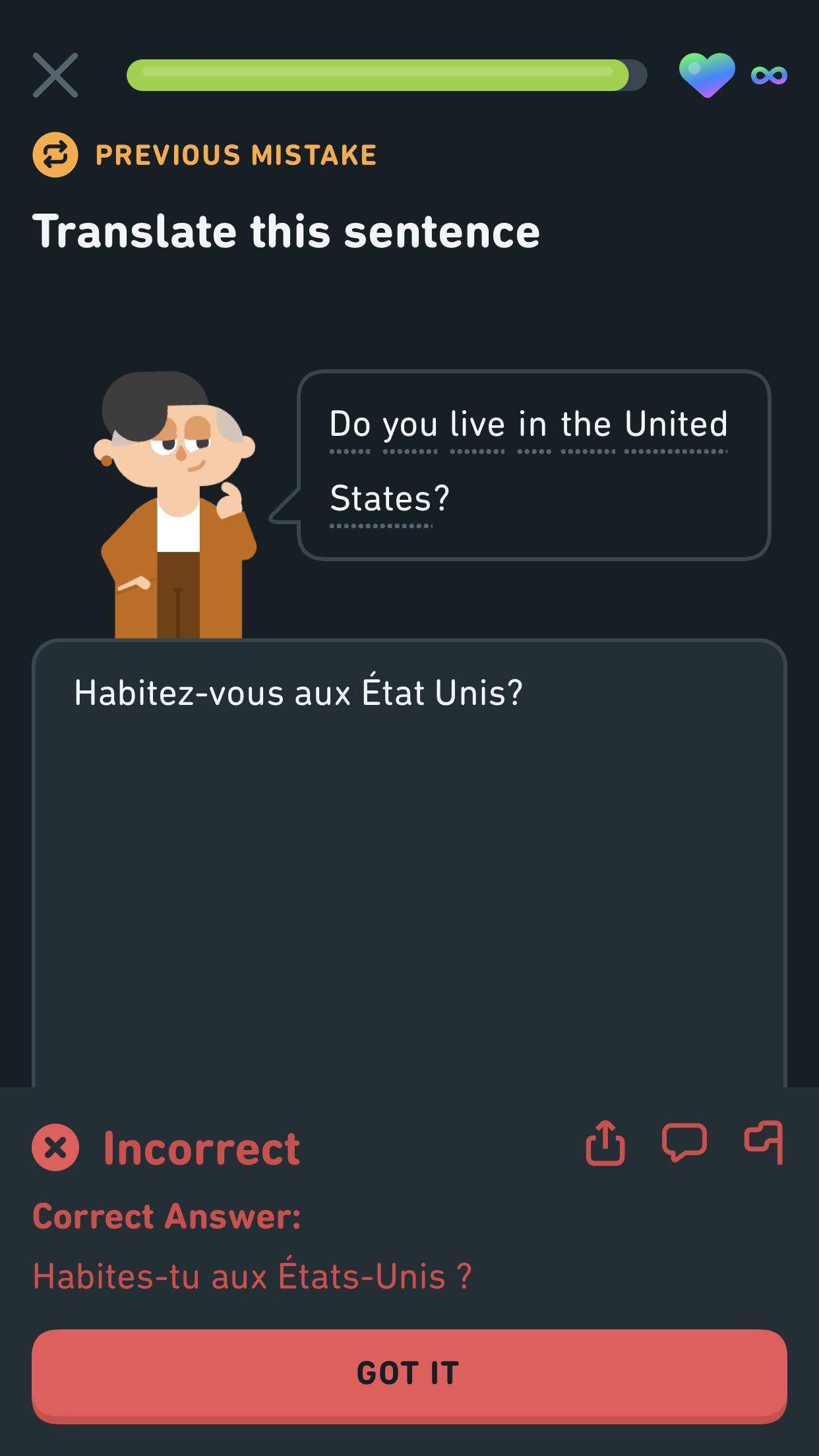Select your answer text in the box
Image resolution: width=819 pixels, height=1456 pixels.
(x=297, y=691)
